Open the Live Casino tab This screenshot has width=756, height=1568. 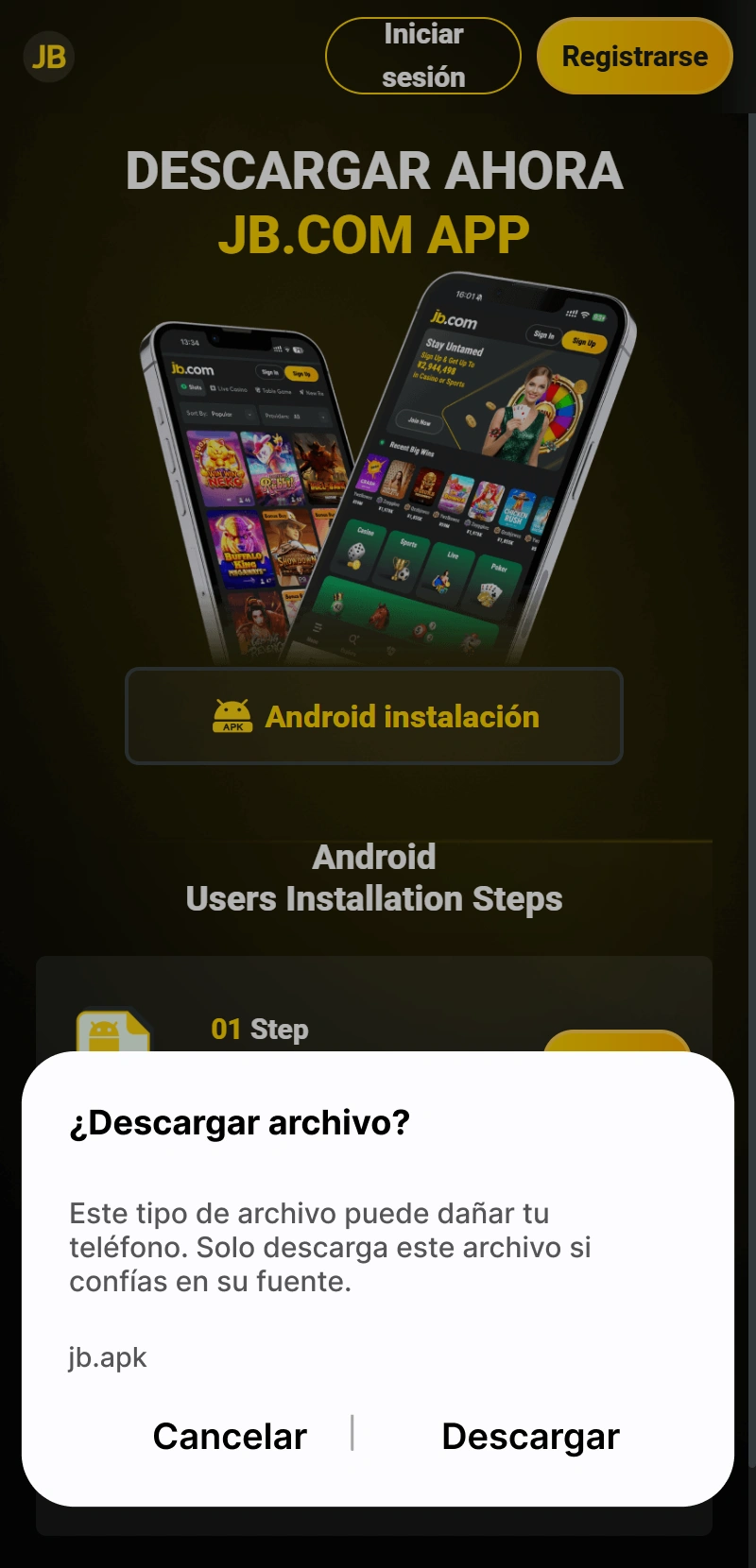(229, 390)
